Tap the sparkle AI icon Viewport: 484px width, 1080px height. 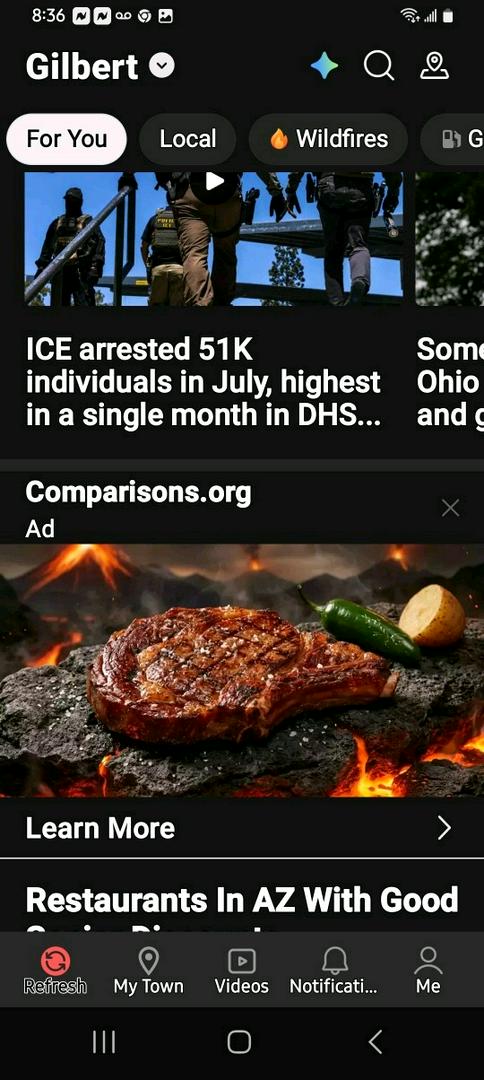tap(324, 67)
